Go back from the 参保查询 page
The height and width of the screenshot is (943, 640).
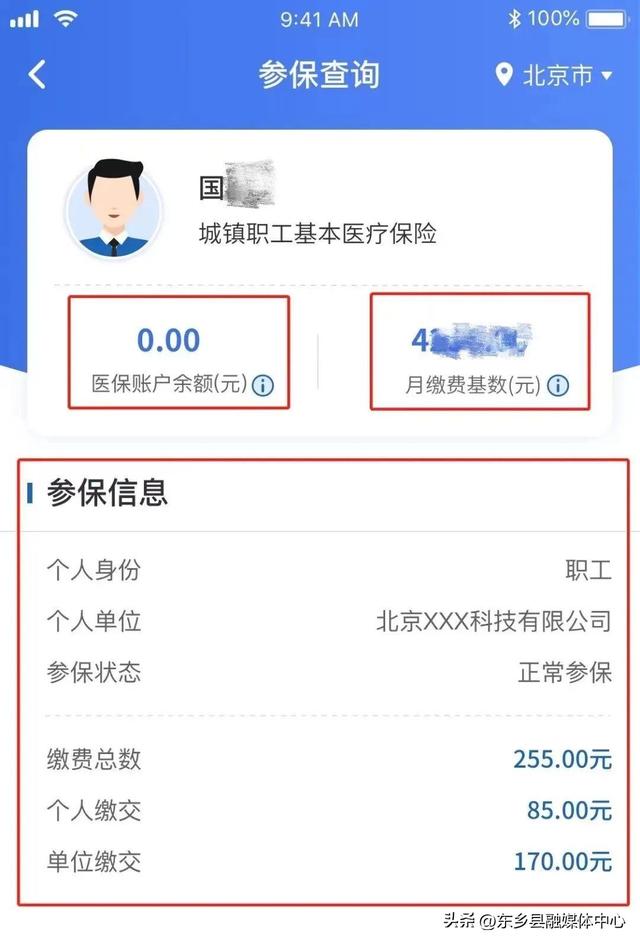coord(38,75)
